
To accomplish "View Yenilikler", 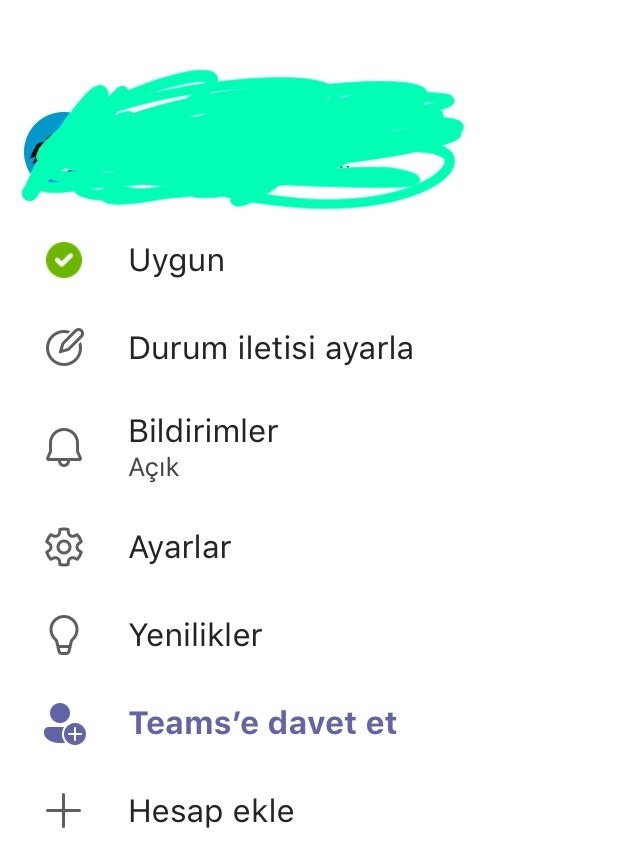I will pyautogui.click(x=195, y=635).
